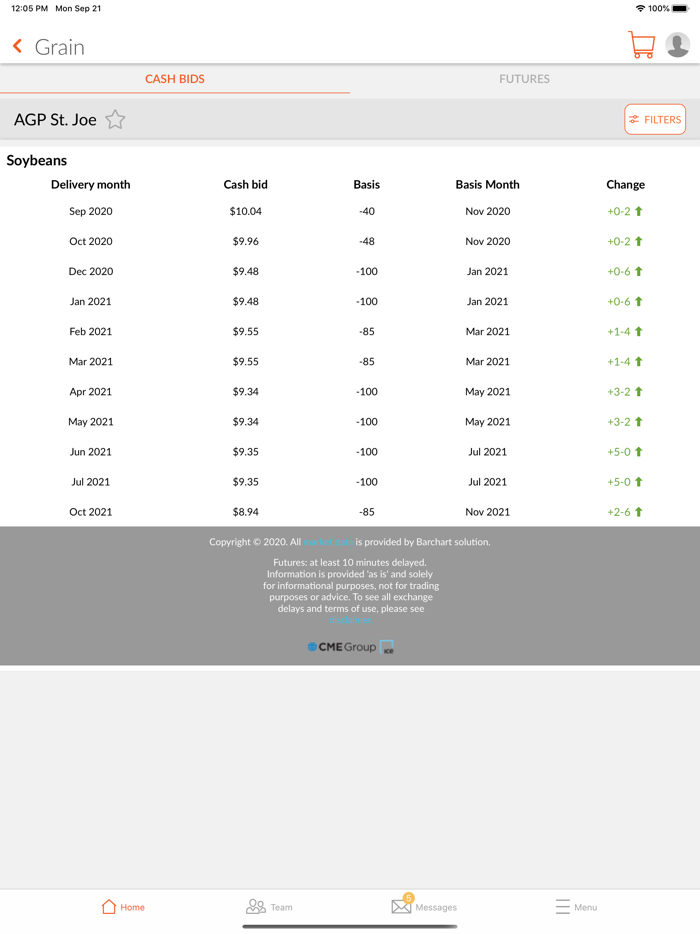Open the disclaimer link
The image size is (700, 934).
coord(350,620)
